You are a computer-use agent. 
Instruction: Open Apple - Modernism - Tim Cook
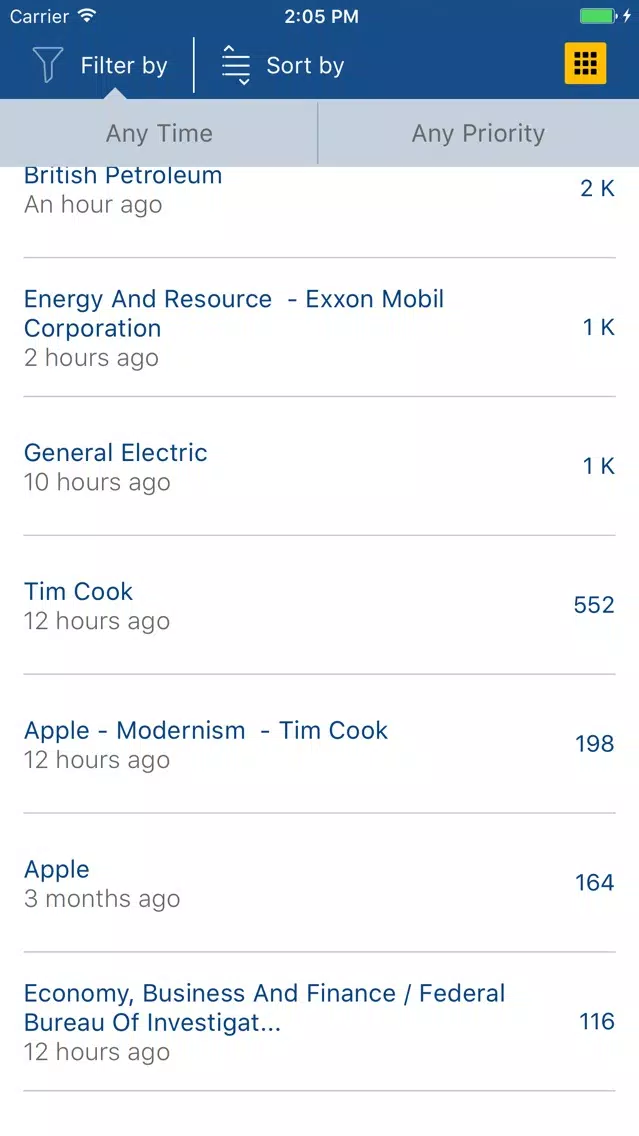pos(320,744)
